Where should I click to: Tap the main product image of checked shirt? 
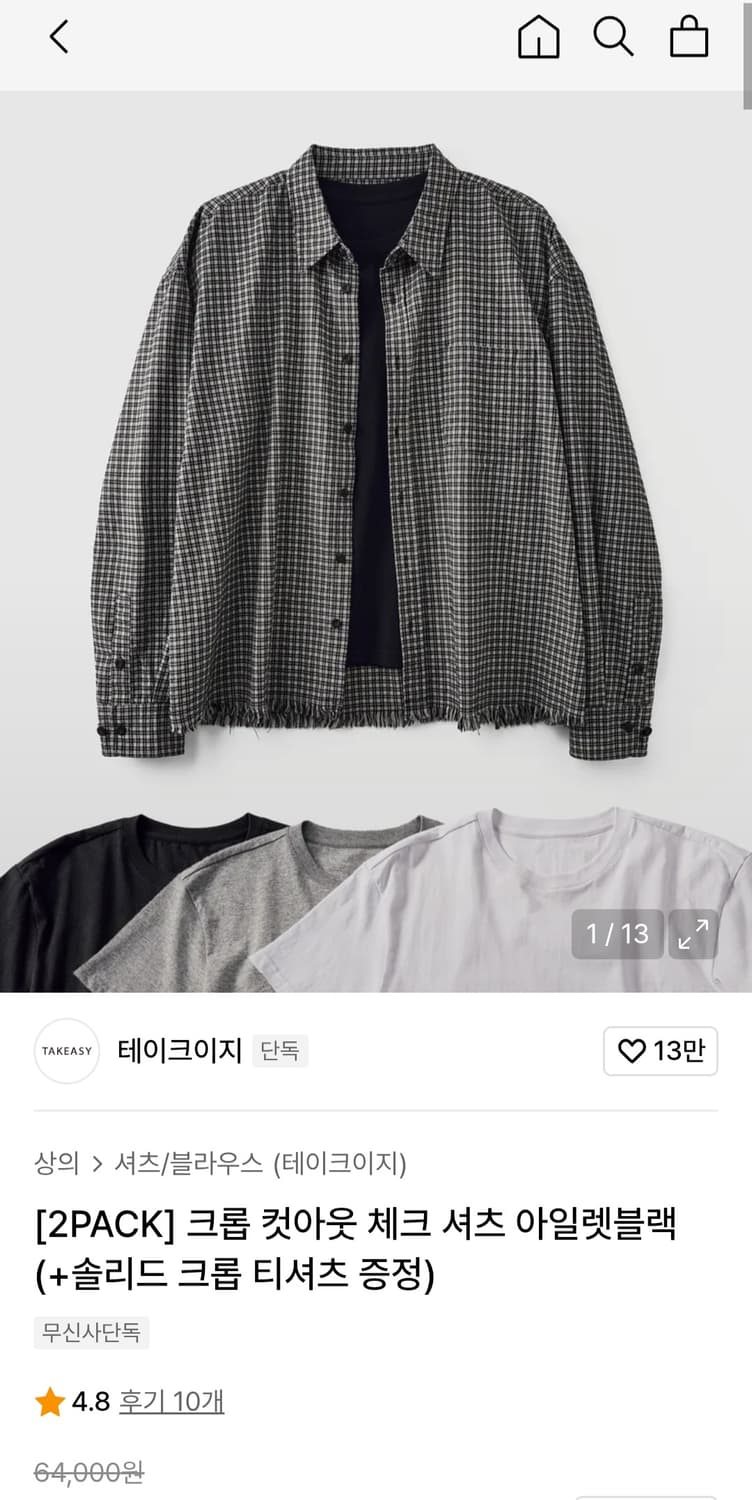click(376, 450)
